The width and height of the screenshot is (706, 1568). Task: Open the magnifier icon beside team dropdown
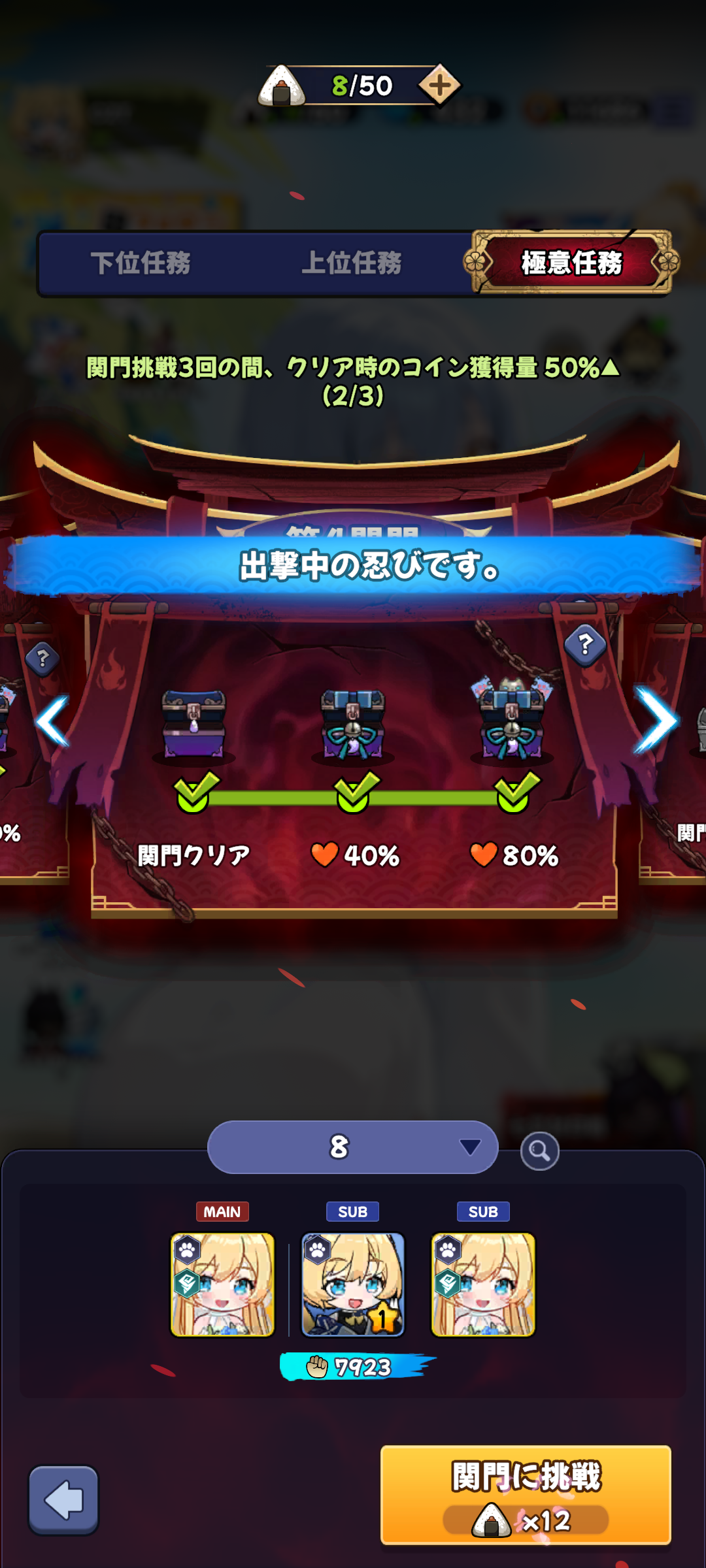(x=539, y=1151)
